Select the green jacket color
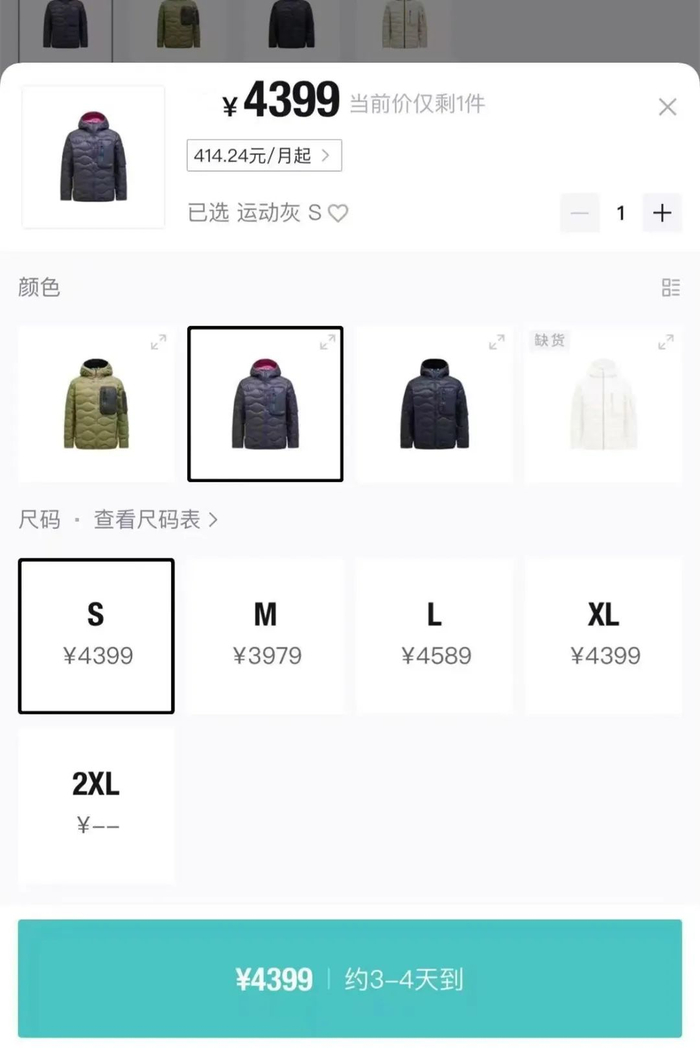Screen dimensions: 700x1050 tap(96, 404)
